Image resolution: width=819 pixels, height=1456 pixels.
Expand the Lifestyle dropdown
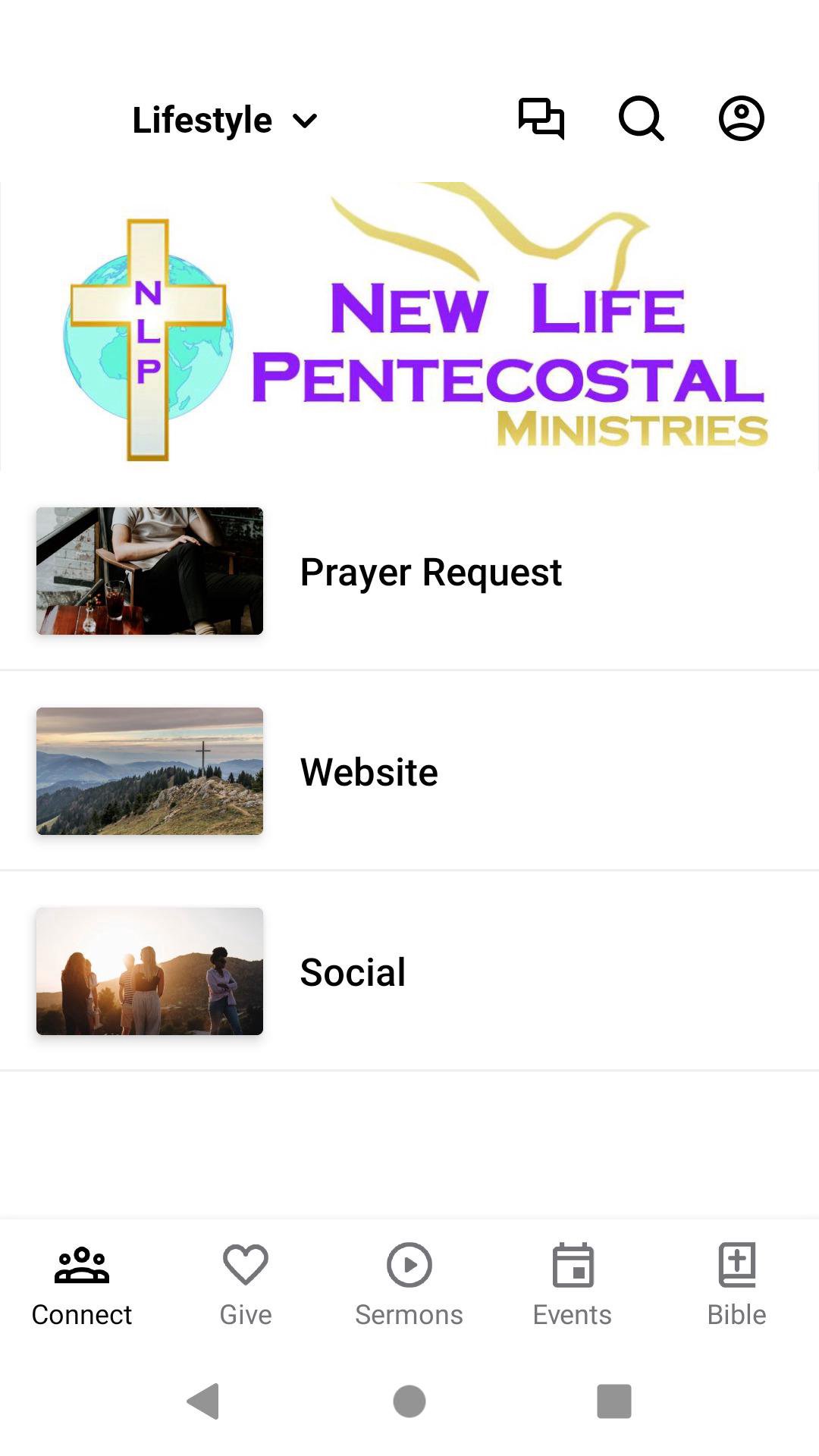point(224,120)
